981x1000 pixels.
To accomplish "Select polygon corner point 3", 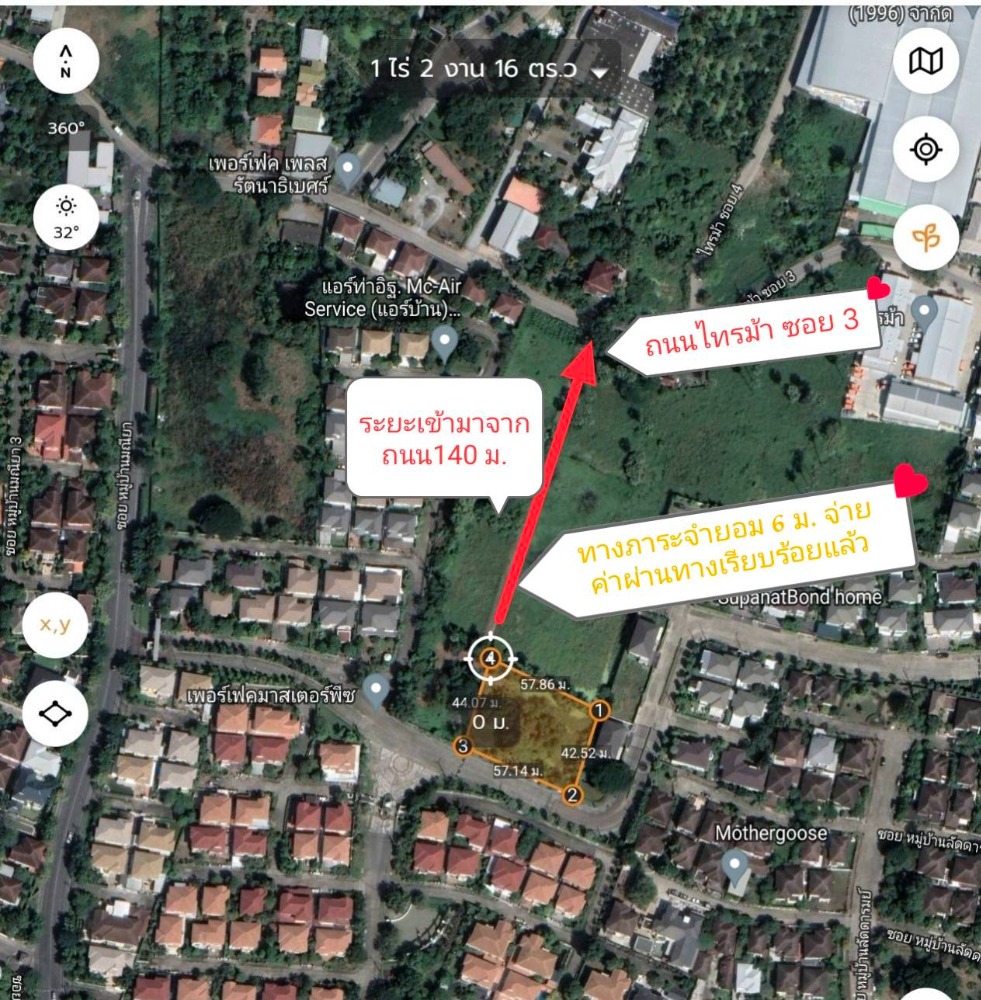I will [463, 745].
